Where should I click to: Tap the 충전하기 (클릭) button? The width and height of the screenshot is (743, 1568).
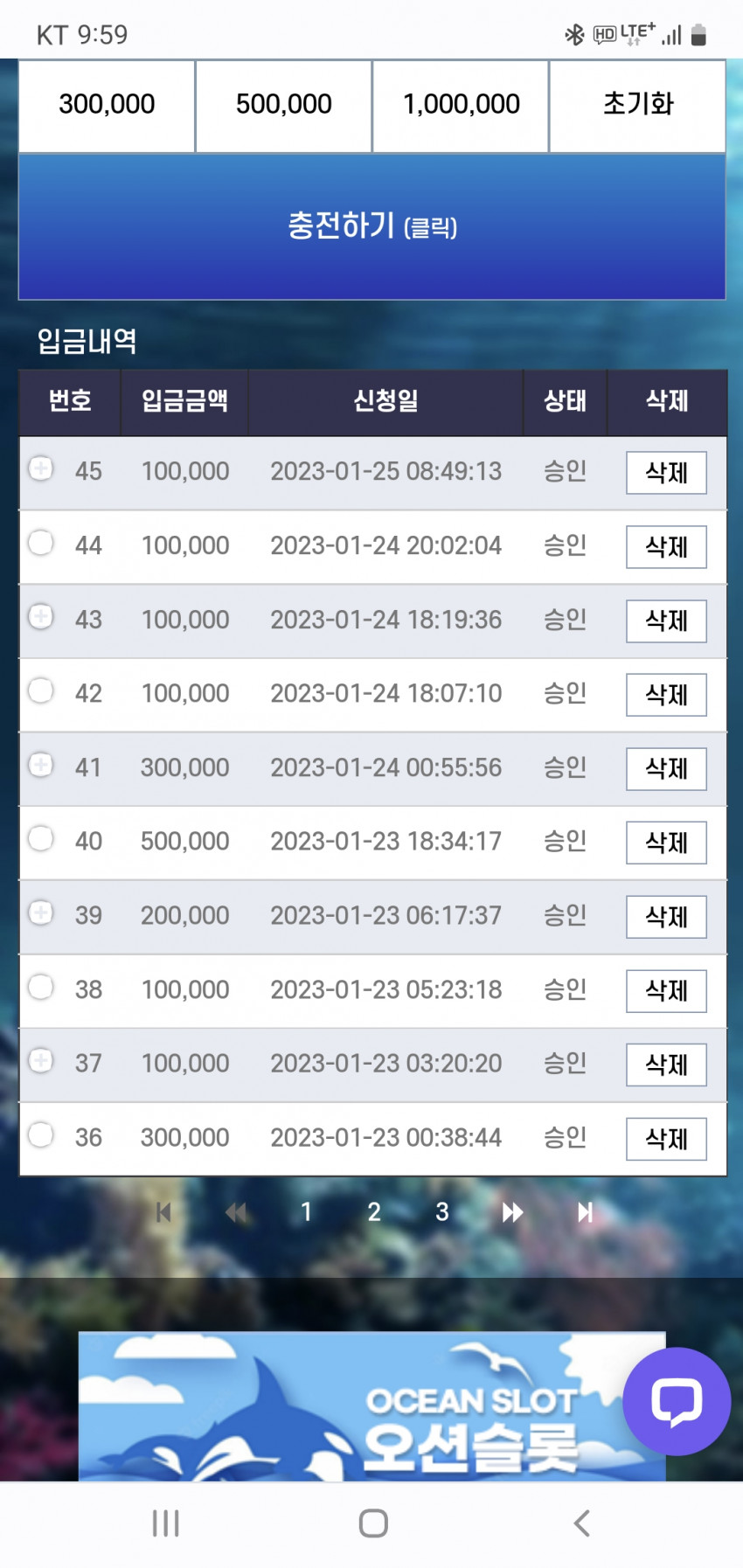pos(372,227)
